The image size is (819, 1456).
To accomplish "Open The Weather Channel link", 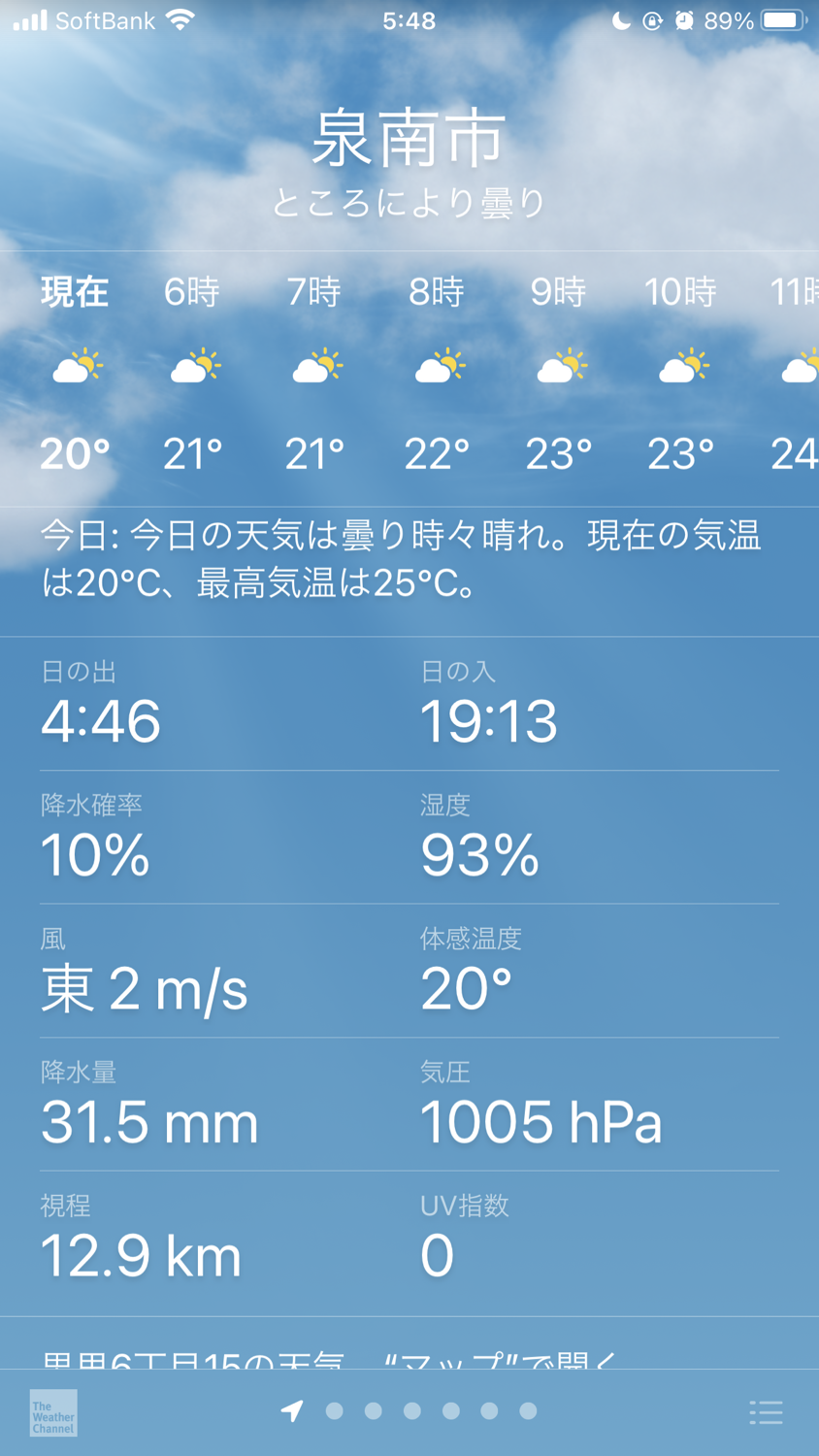I will (53, 1412).
